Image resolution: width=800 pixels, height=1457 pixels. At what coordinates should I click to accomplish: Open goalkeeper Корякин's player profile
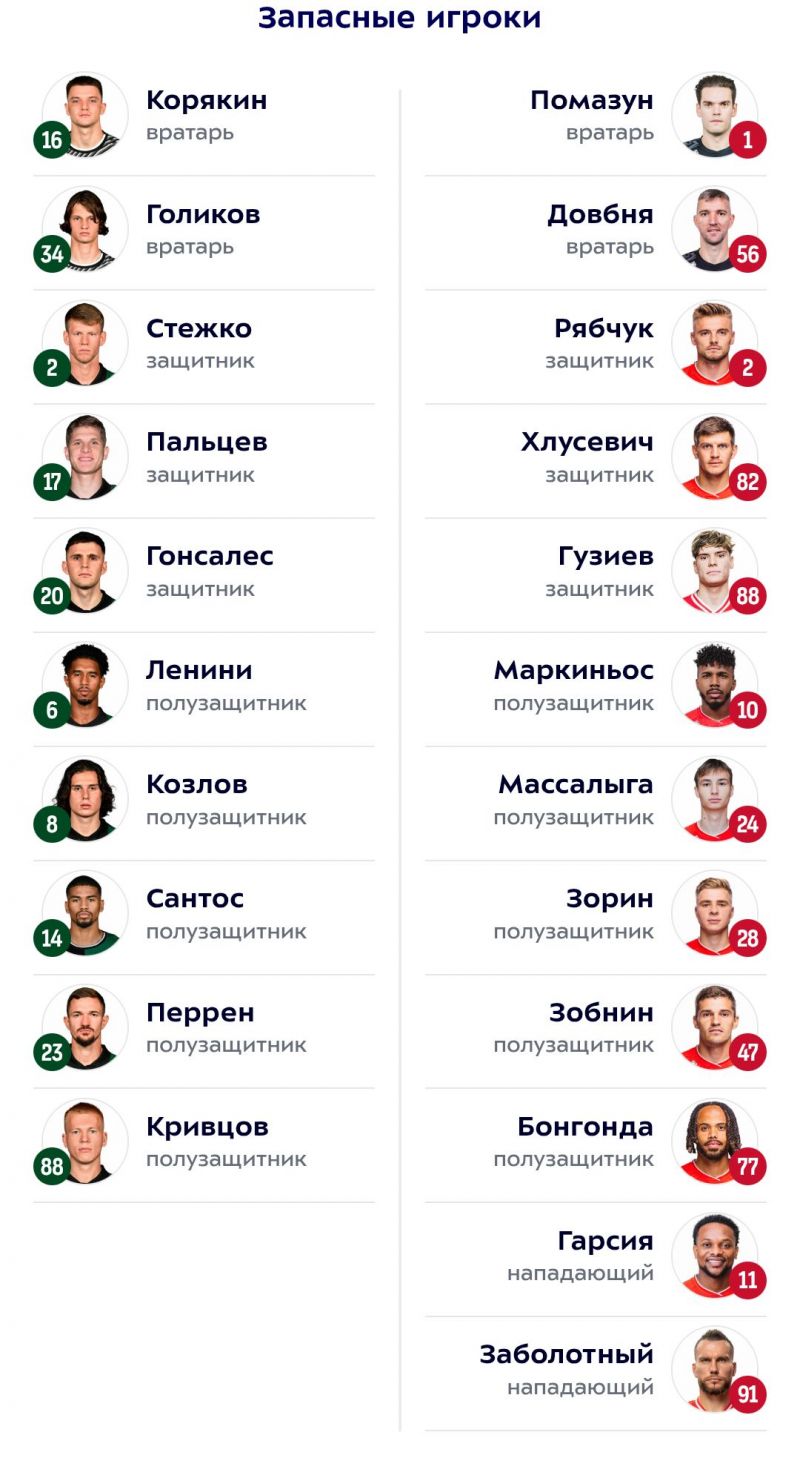[x=205, y=101]
